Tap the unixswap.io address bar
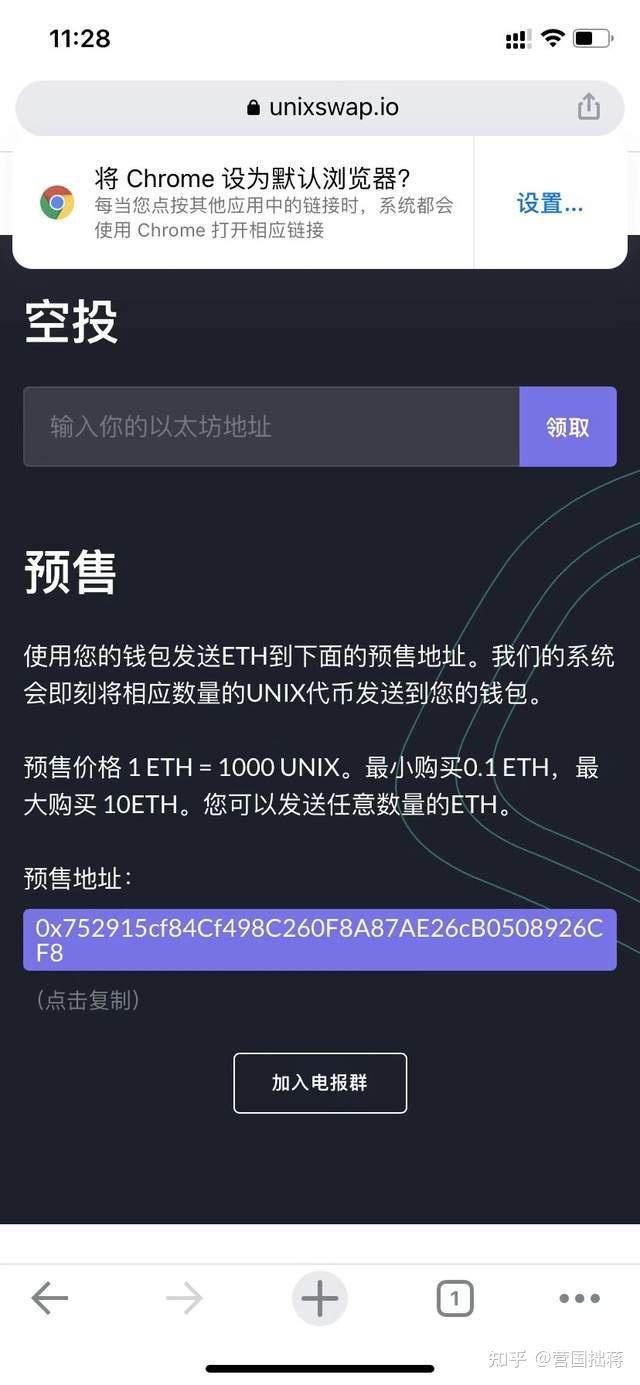The width and height of the screenshot is (640, 1385). point(320,107)
